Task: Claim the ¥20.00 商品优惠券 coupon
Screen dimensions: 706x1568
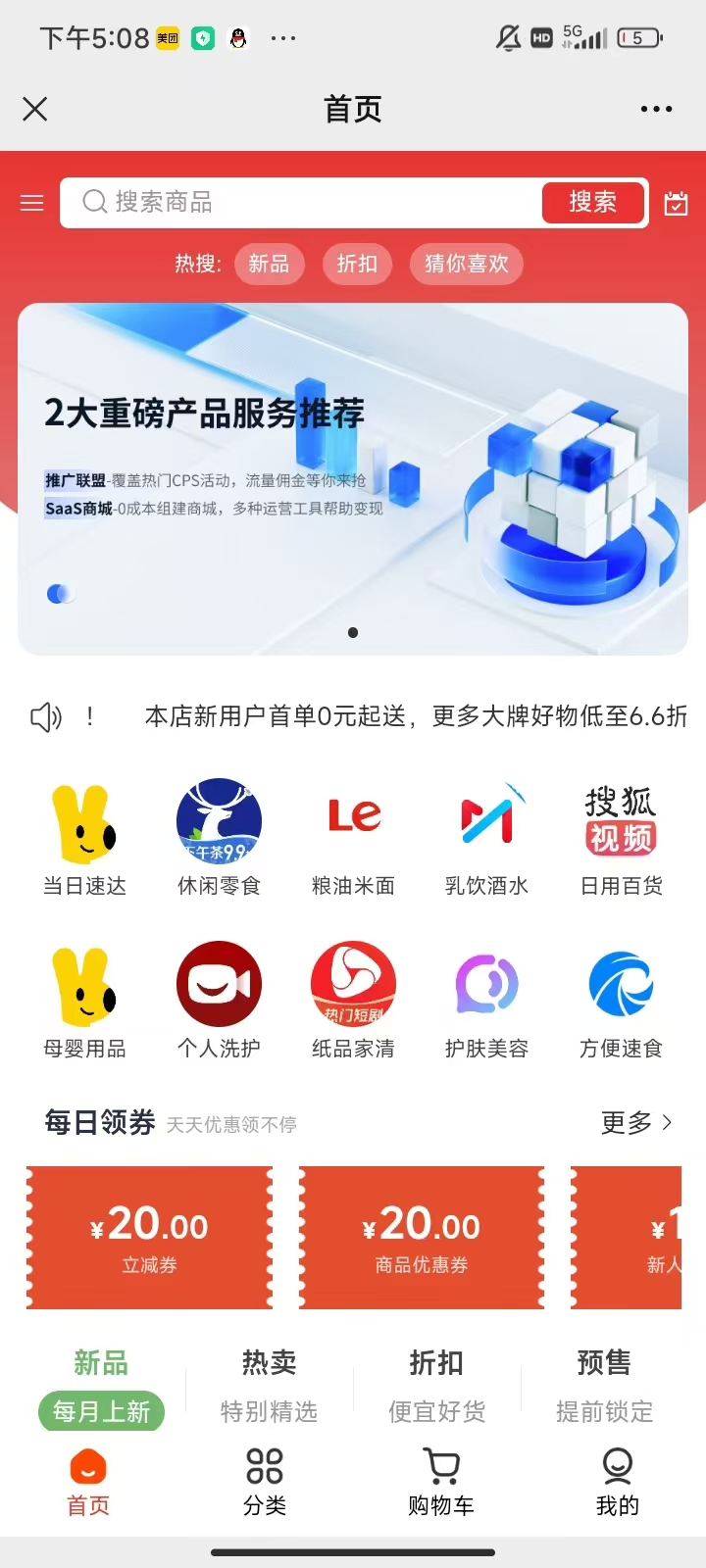Action: 422,1238
